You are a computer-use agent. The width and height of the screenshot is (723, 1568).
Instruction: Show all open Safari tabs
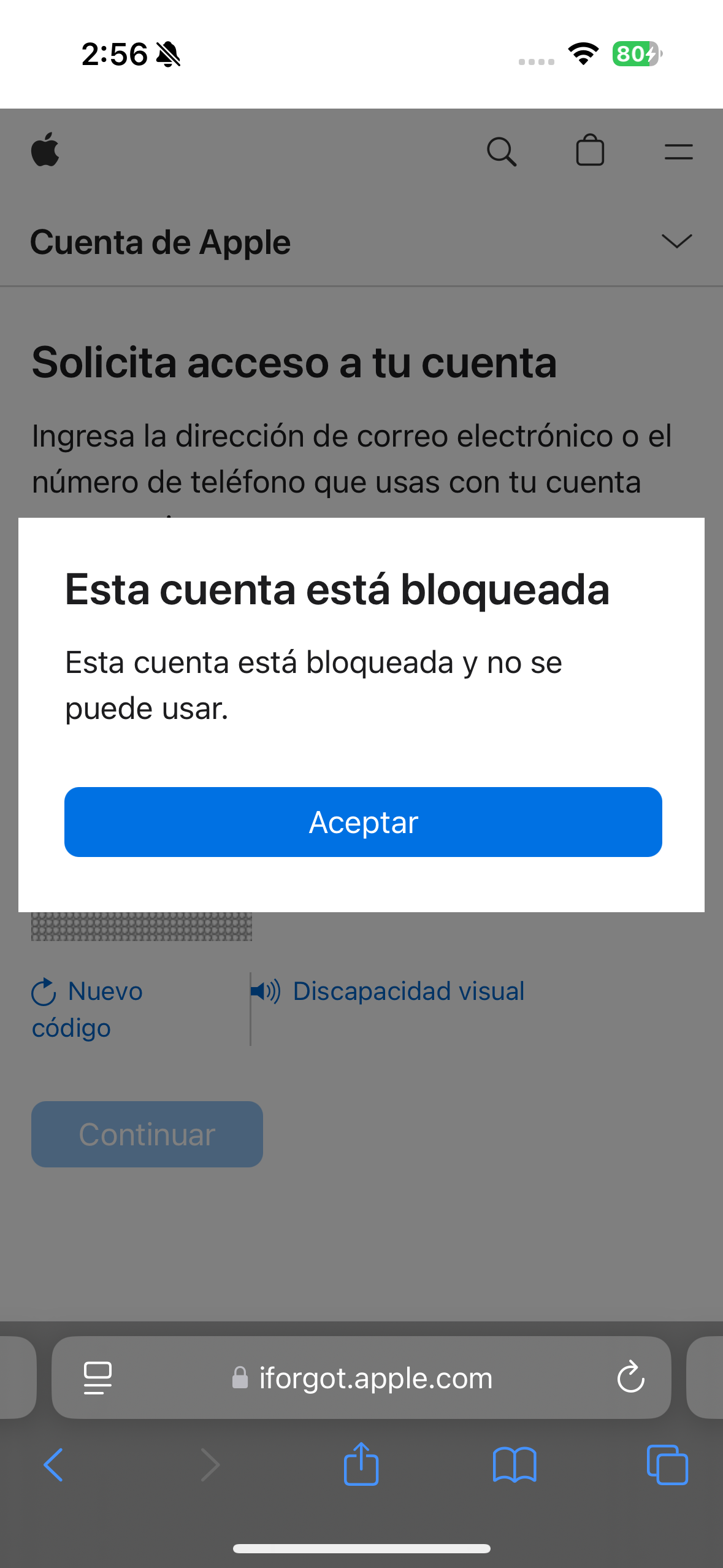click(x=667, y=1465)
